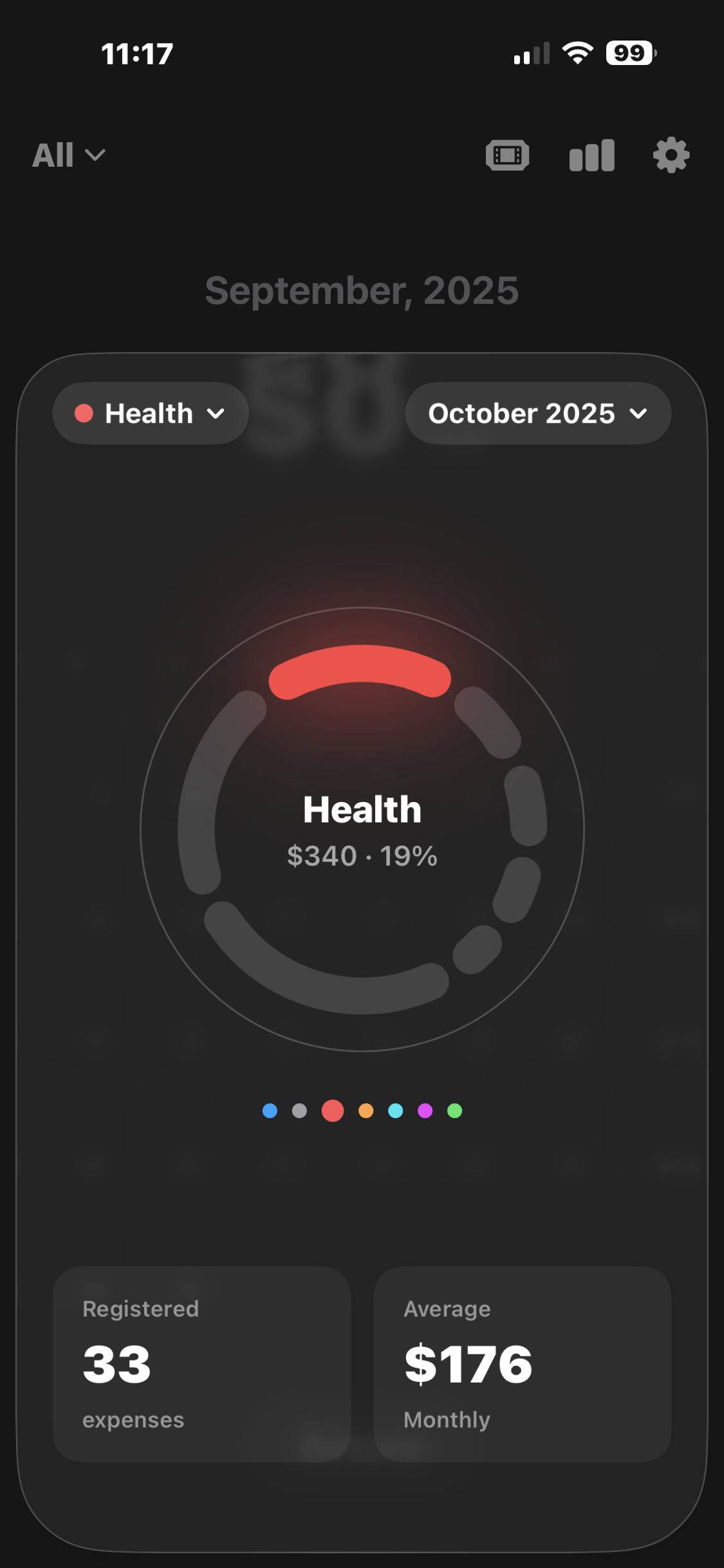The height and width of the screenshot is (1568, 724).
Task: Expand the Health category dropdown
Action: (x=151, y=413)
